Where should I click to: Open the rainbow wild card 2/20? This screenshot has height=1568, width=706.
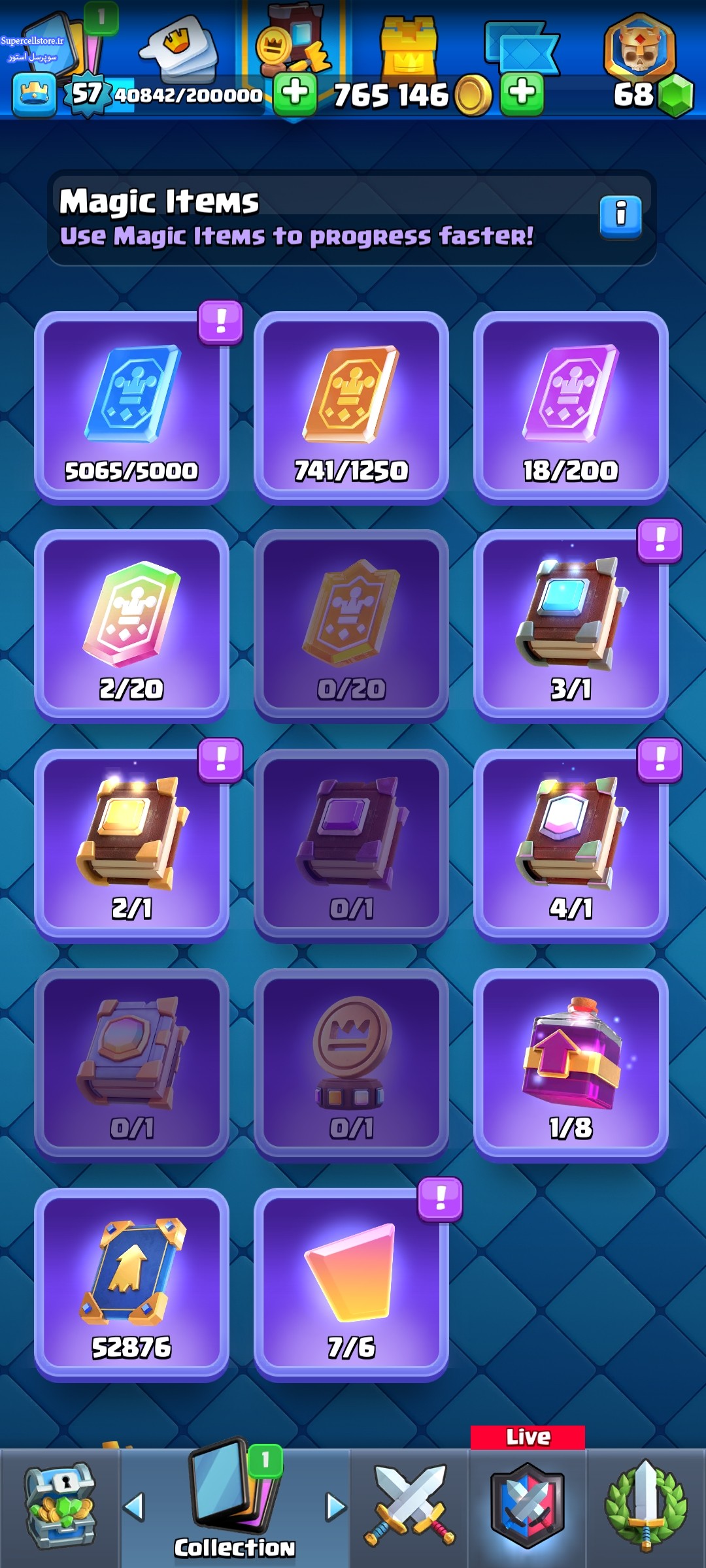131,625
